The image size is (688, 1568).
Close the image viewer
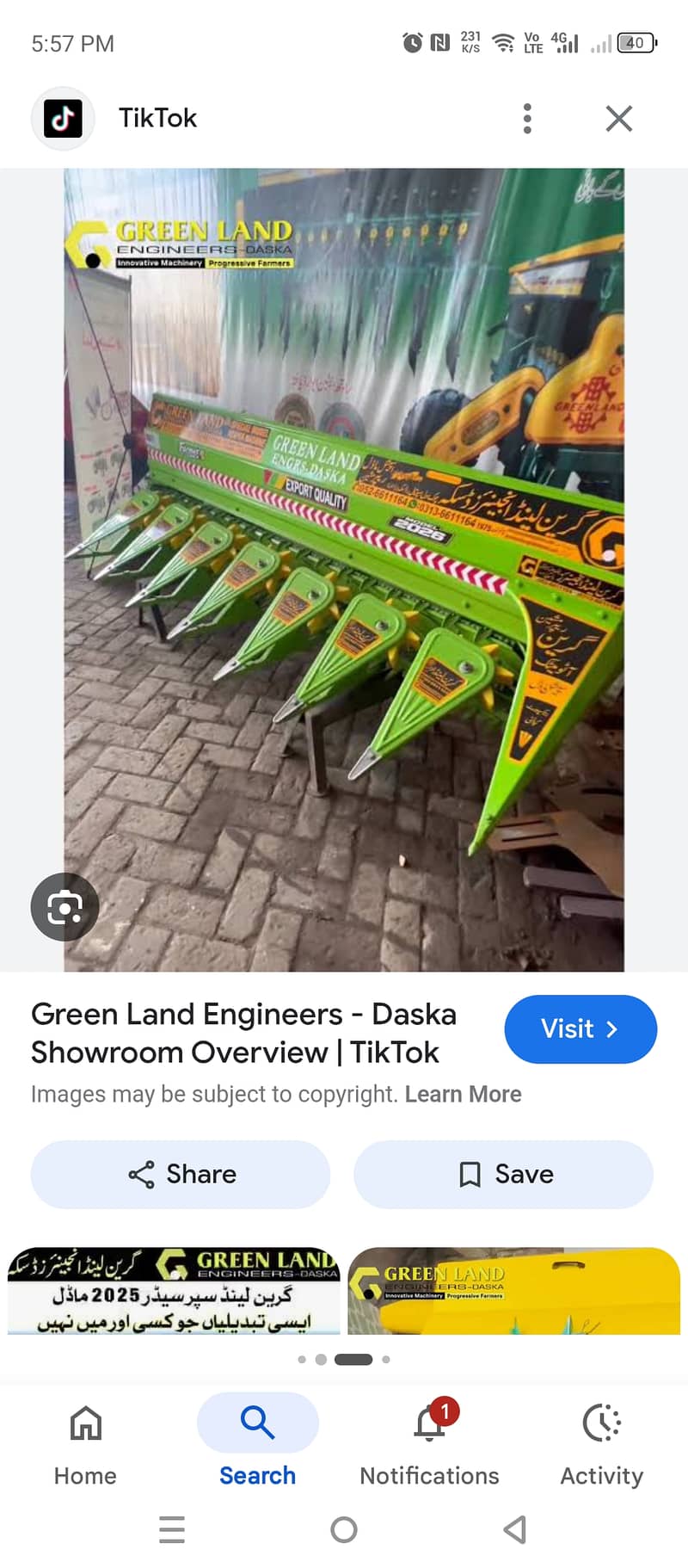coord(618,119)
